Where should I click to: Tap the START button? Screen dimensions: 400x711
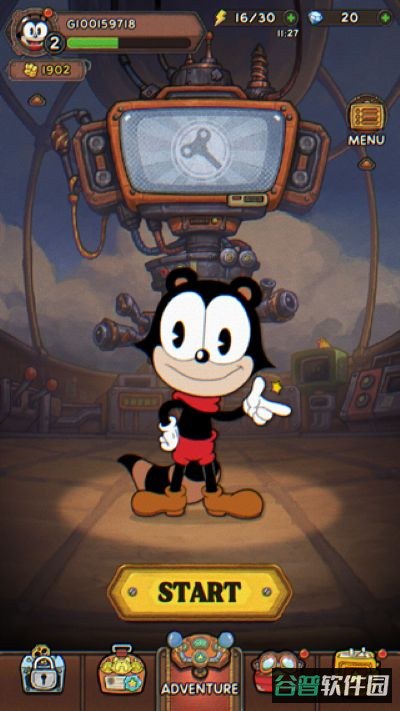(x=200, y=592)
